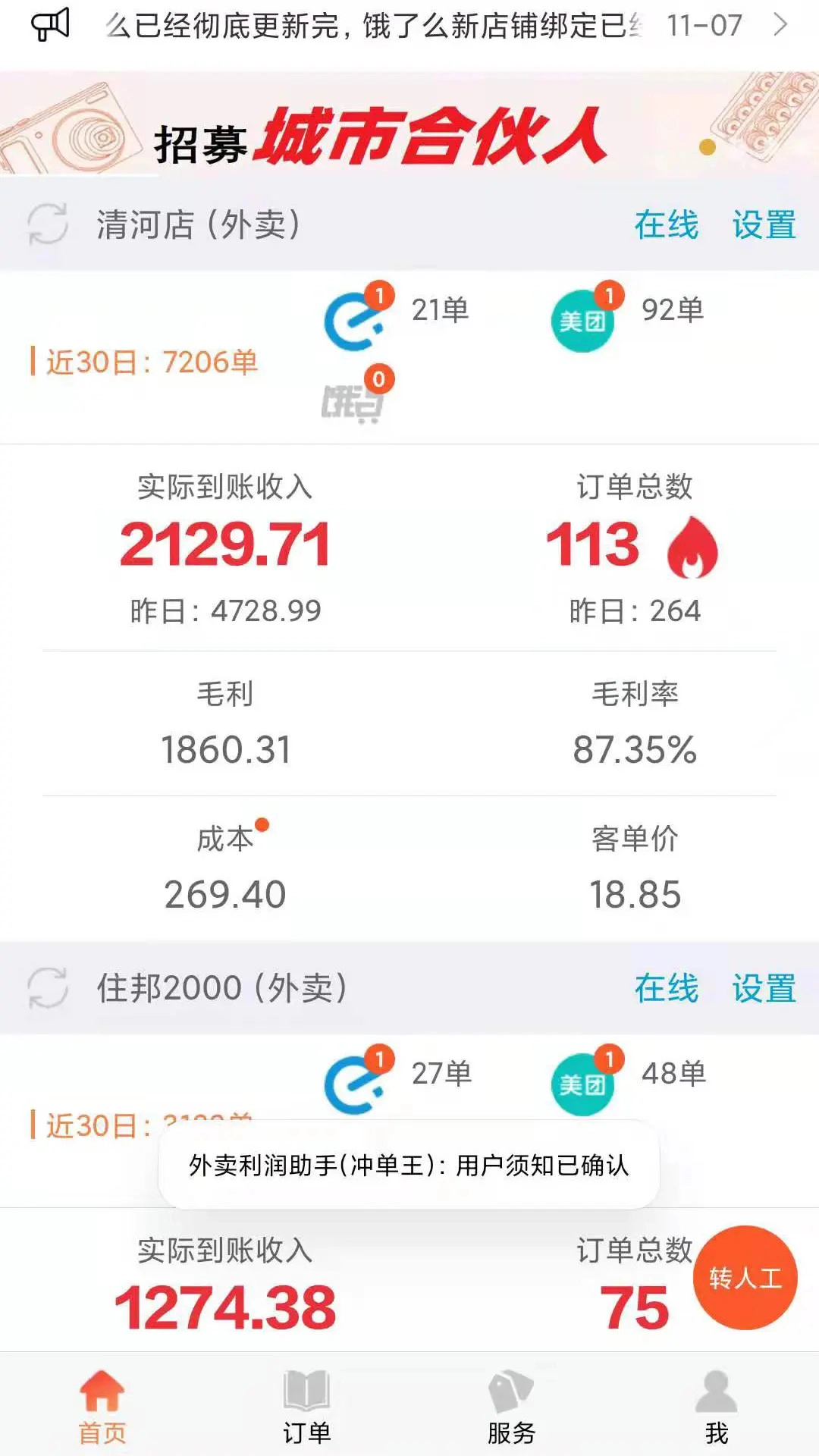The image size is (819, 1456).
Task: Refresh 住邦2000 store data
Action: click(47, 988)
